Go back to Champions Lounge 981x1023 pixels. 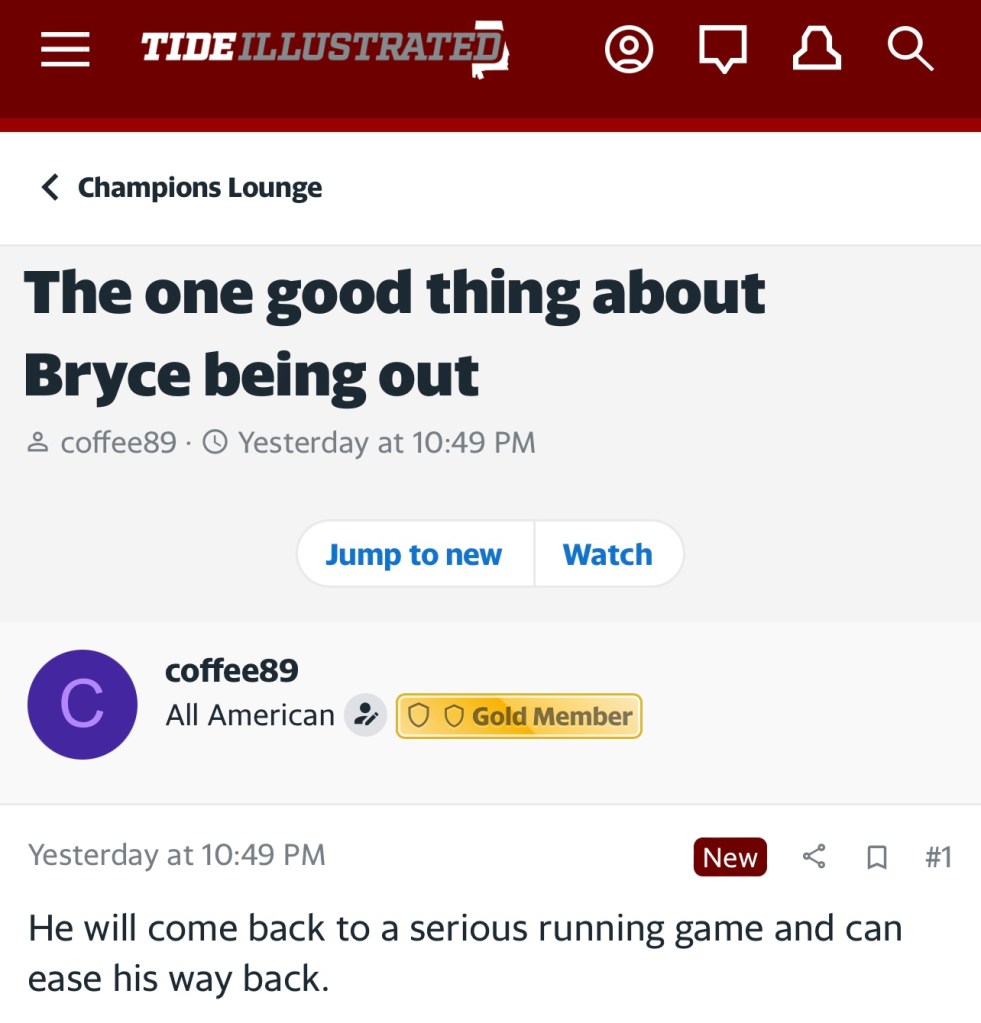[x=182, y=188]
